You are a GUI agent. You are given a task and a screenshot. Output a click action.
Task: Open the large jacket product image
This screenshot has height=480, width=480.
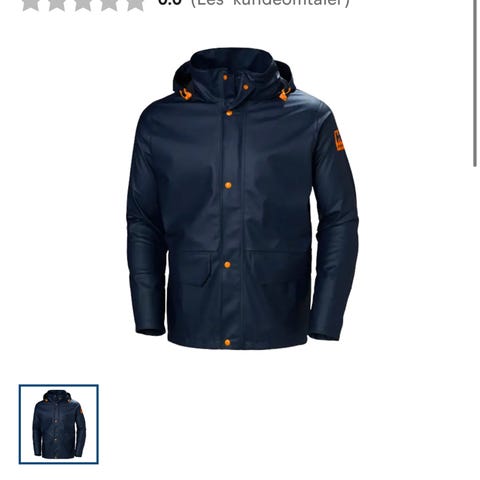click(x=242, y=199)
